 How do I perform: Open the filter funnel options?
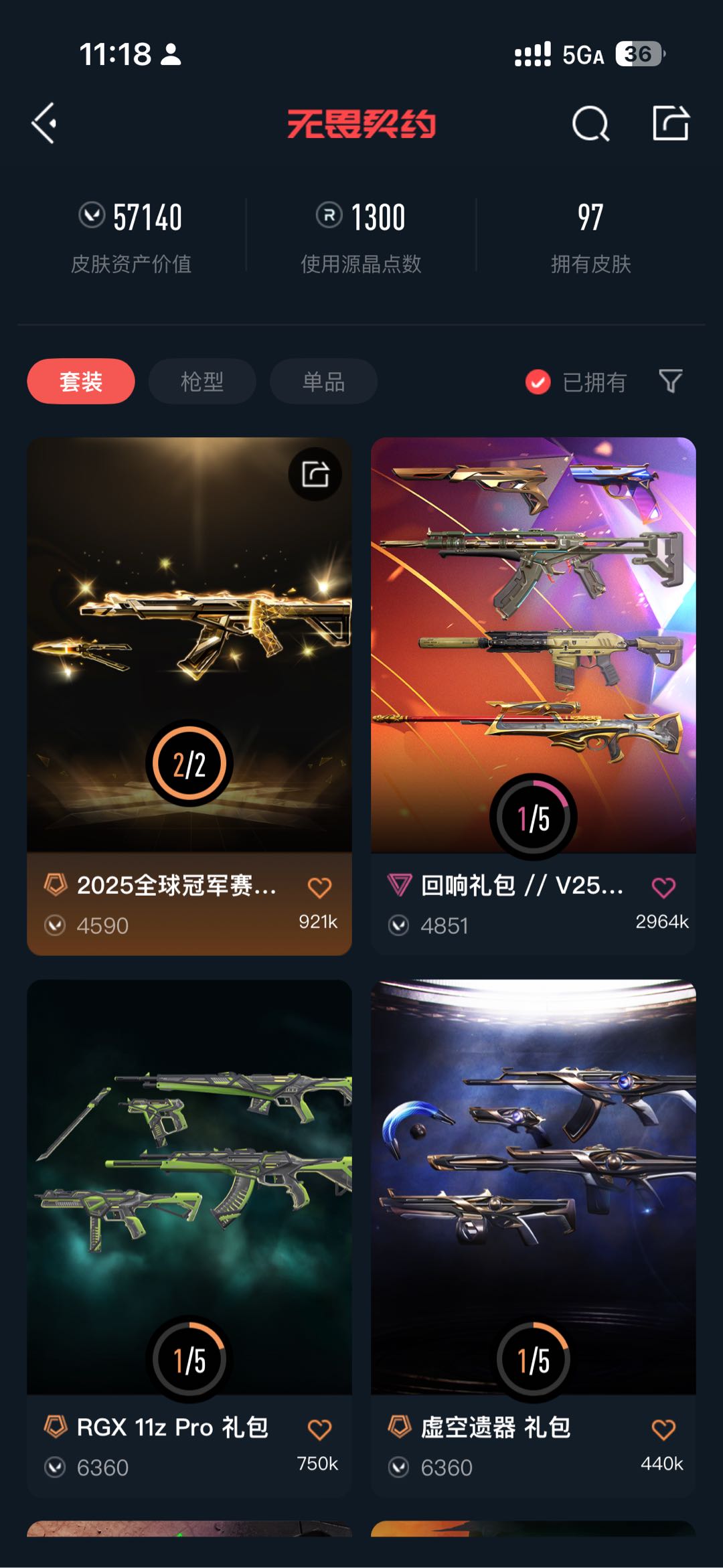pyautogui.click(x=670, y=382)
